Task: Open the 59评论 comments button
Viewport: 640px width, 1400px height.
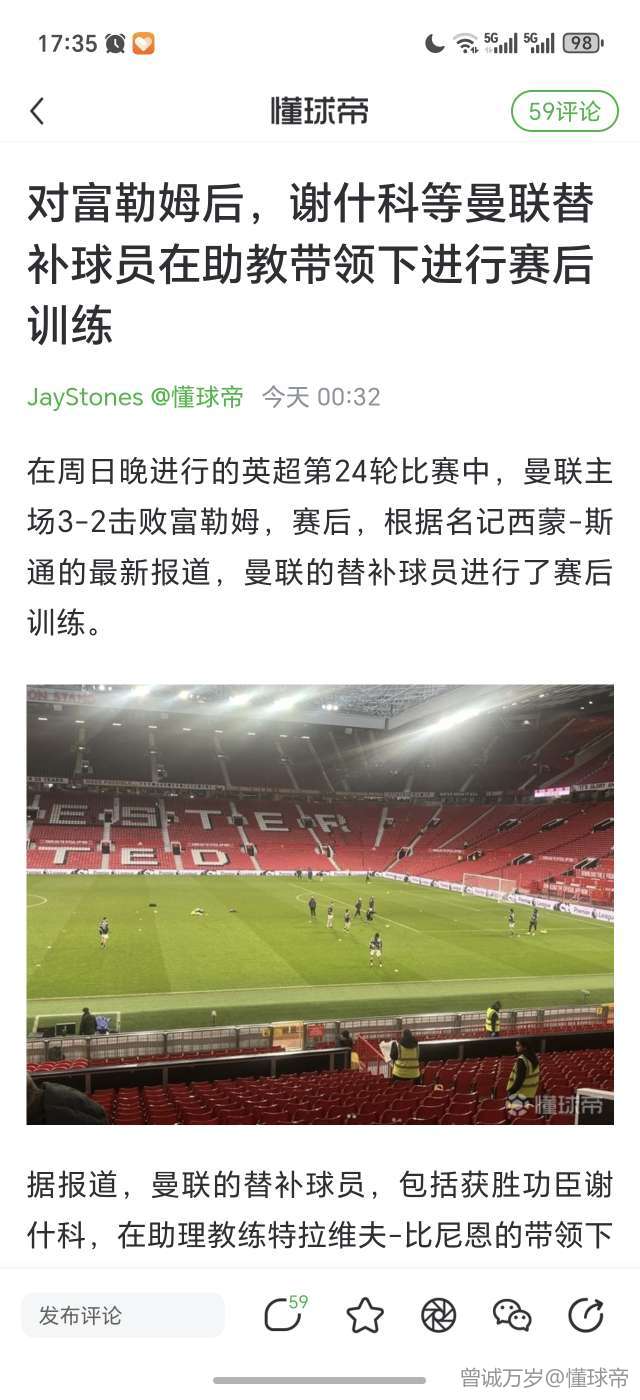Action: [564, 111]
